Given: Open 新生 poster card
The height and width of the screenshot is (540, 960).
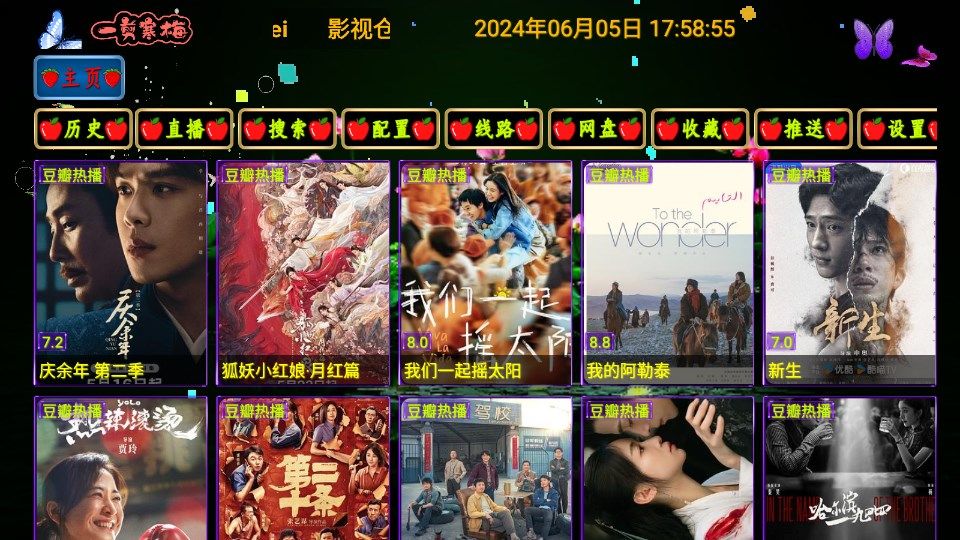Looking at the screenshot, I should coord(850,272).
